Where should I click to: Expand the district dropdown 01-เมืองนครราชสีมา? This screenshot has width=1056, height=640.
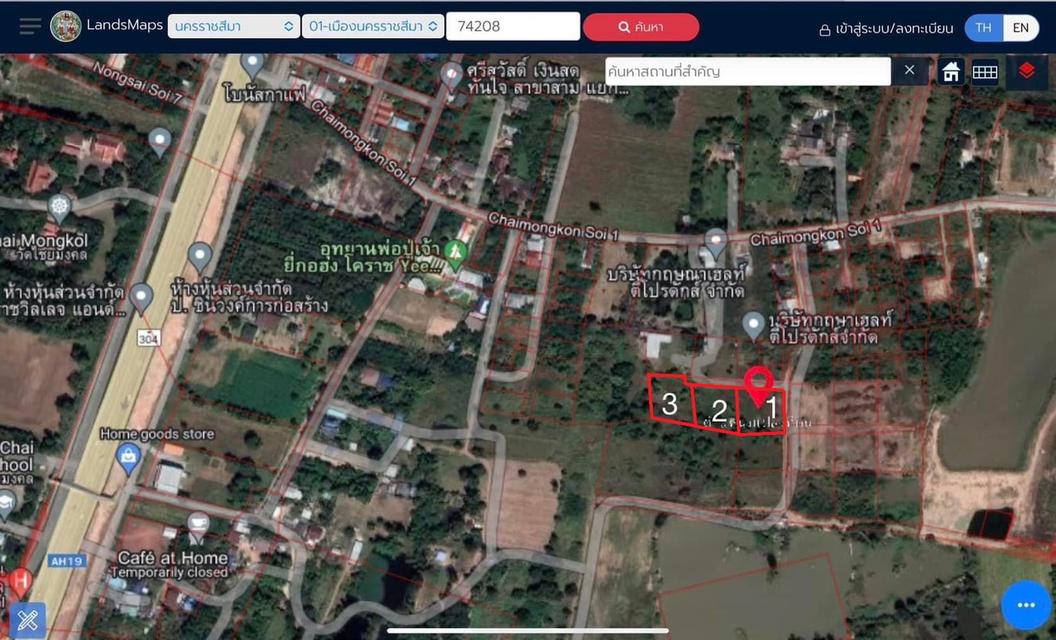tap(373, 26)
